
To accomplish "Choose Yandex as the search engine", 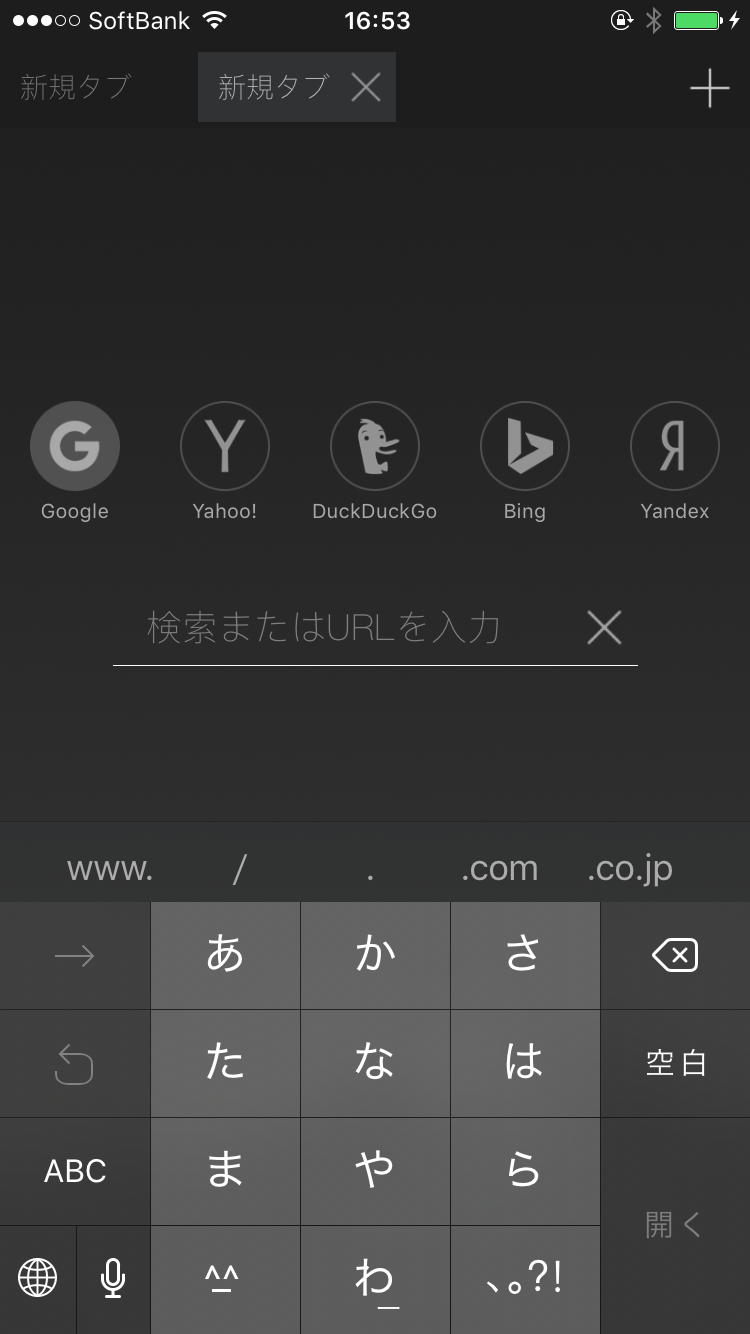I will point(675,446).
